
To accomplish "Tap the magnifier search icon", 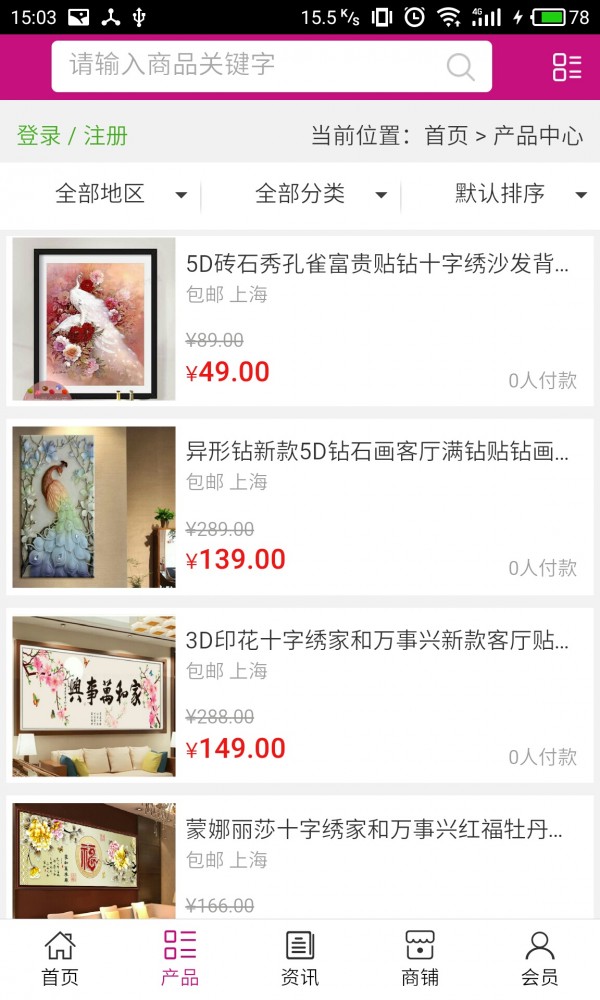I will pyautogui.click(x=460, y=67).
